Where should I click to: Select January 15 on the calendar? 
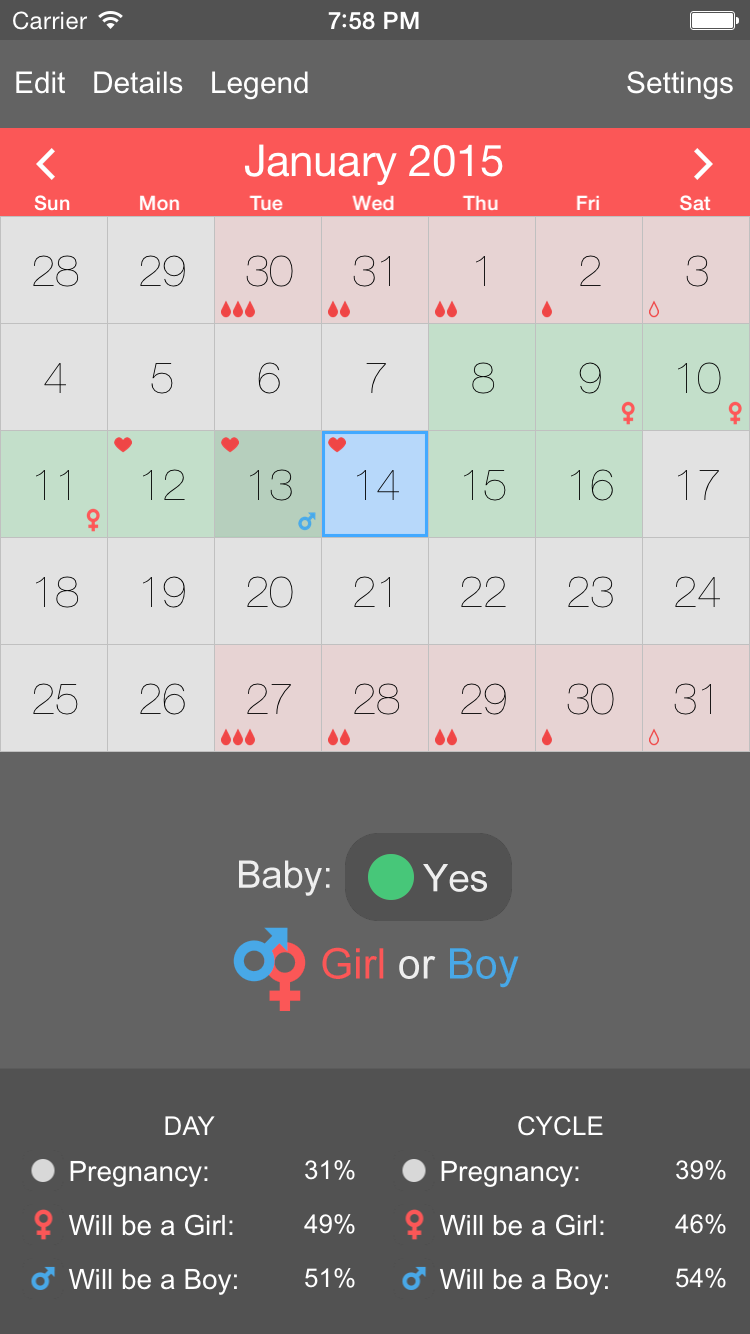click(x=482, y=484)
